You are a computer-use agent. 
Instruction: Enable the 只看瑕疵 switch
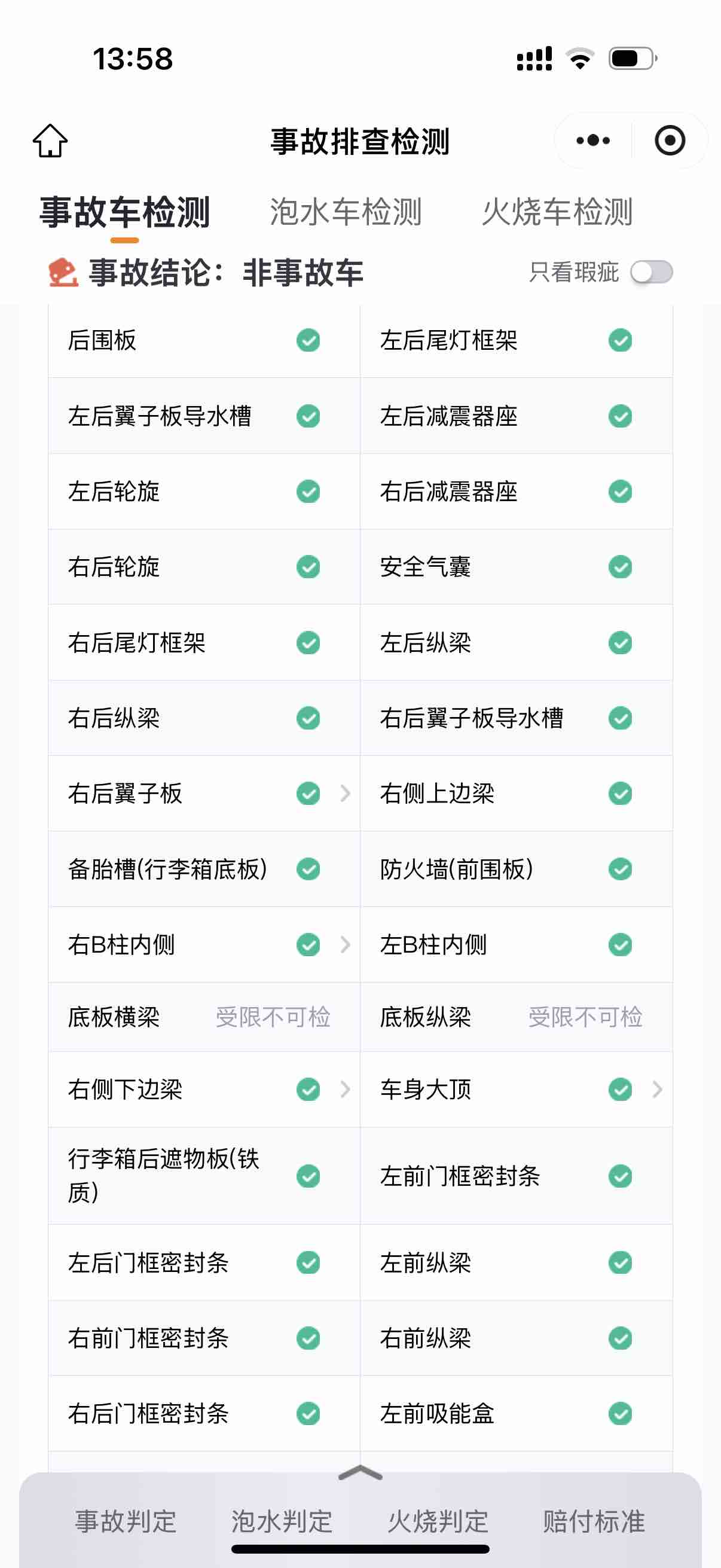pos(651,272)
